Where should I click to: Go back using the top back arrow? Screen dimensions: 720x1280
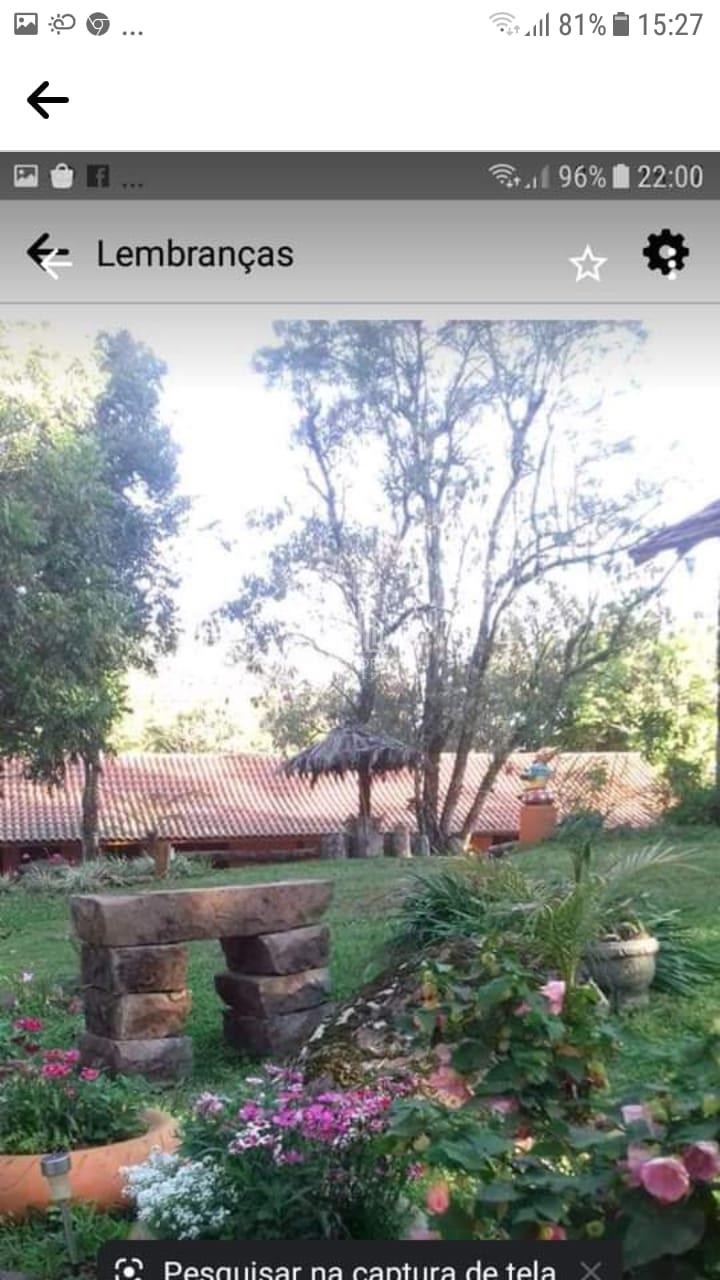click(x=47, y=100)
